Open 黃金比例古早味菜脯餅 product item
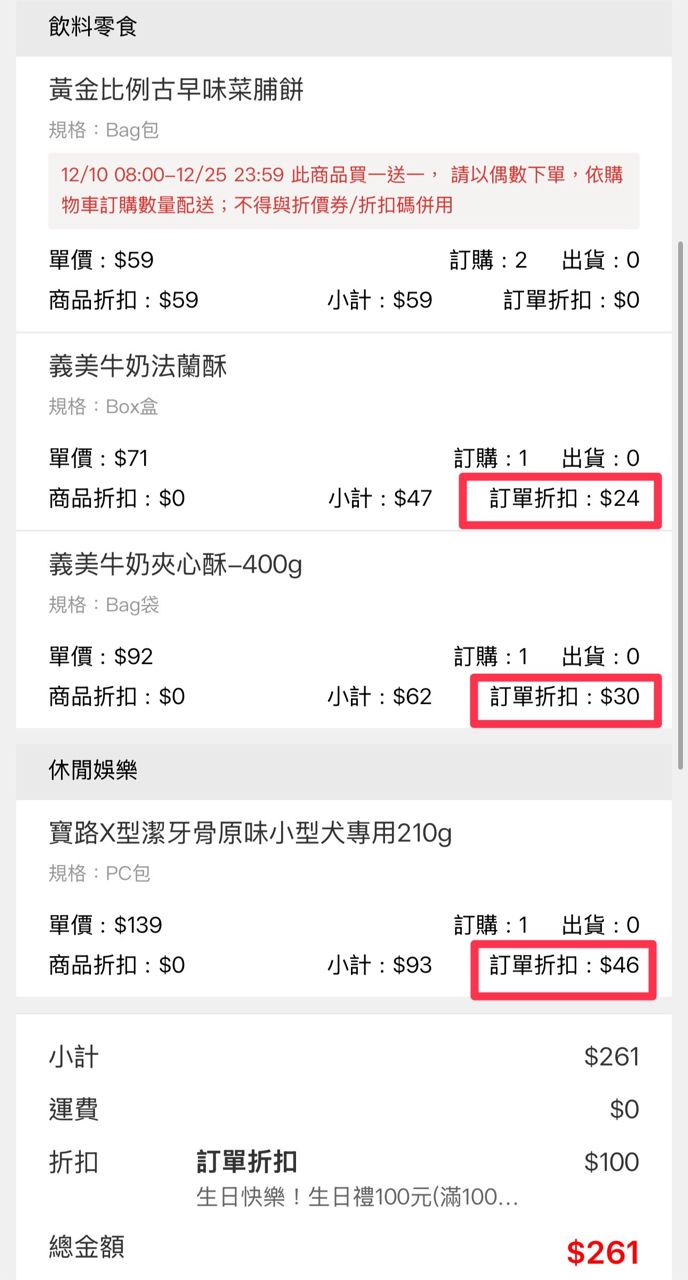The width and height of the screenshot is (688, 1280). click(176, 91)
